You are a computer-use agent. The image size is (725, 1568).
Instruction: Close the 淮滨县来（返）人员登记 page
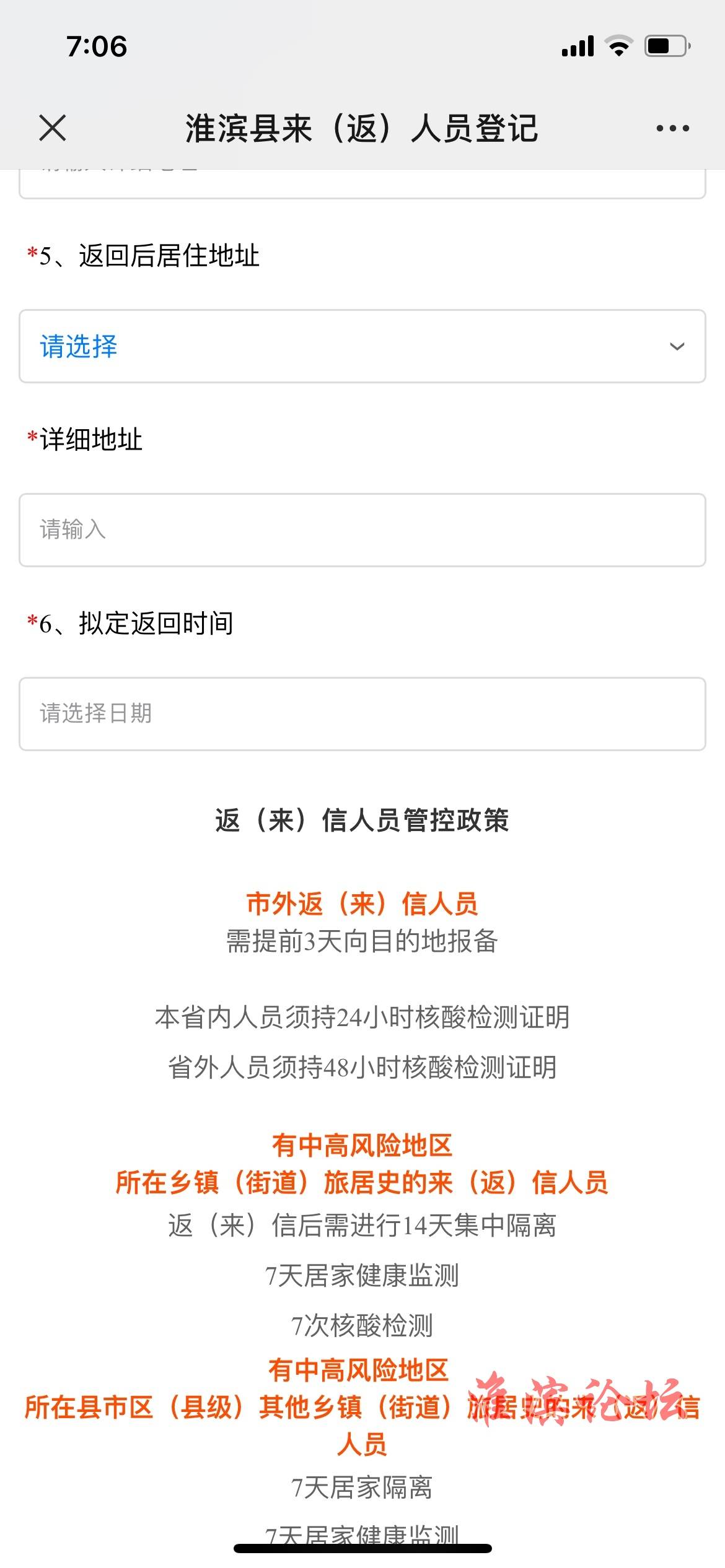[x=52, y=128]
